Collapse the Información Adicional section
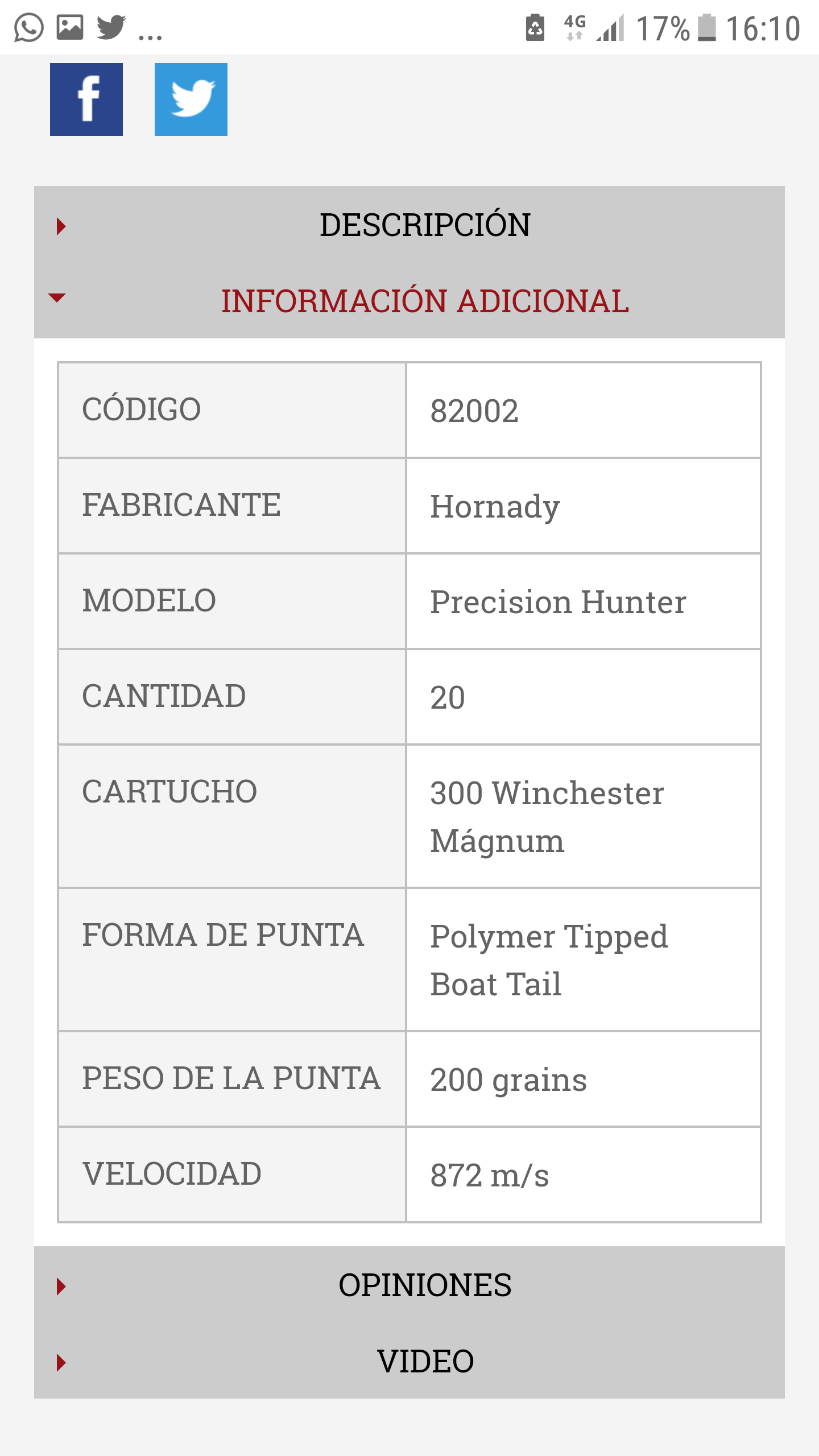819x1456 pixels. tap(424, 301)
